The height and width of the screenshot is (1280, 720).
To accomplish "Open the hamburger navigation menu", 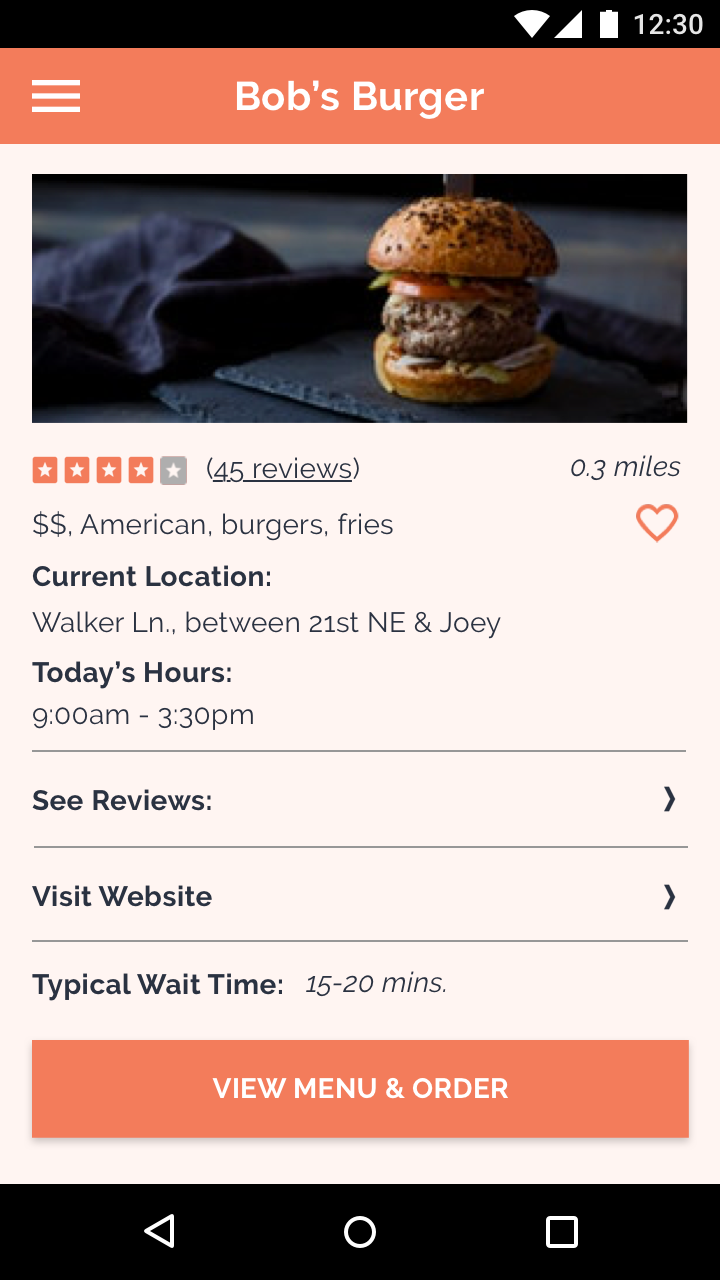I will 56,97.
